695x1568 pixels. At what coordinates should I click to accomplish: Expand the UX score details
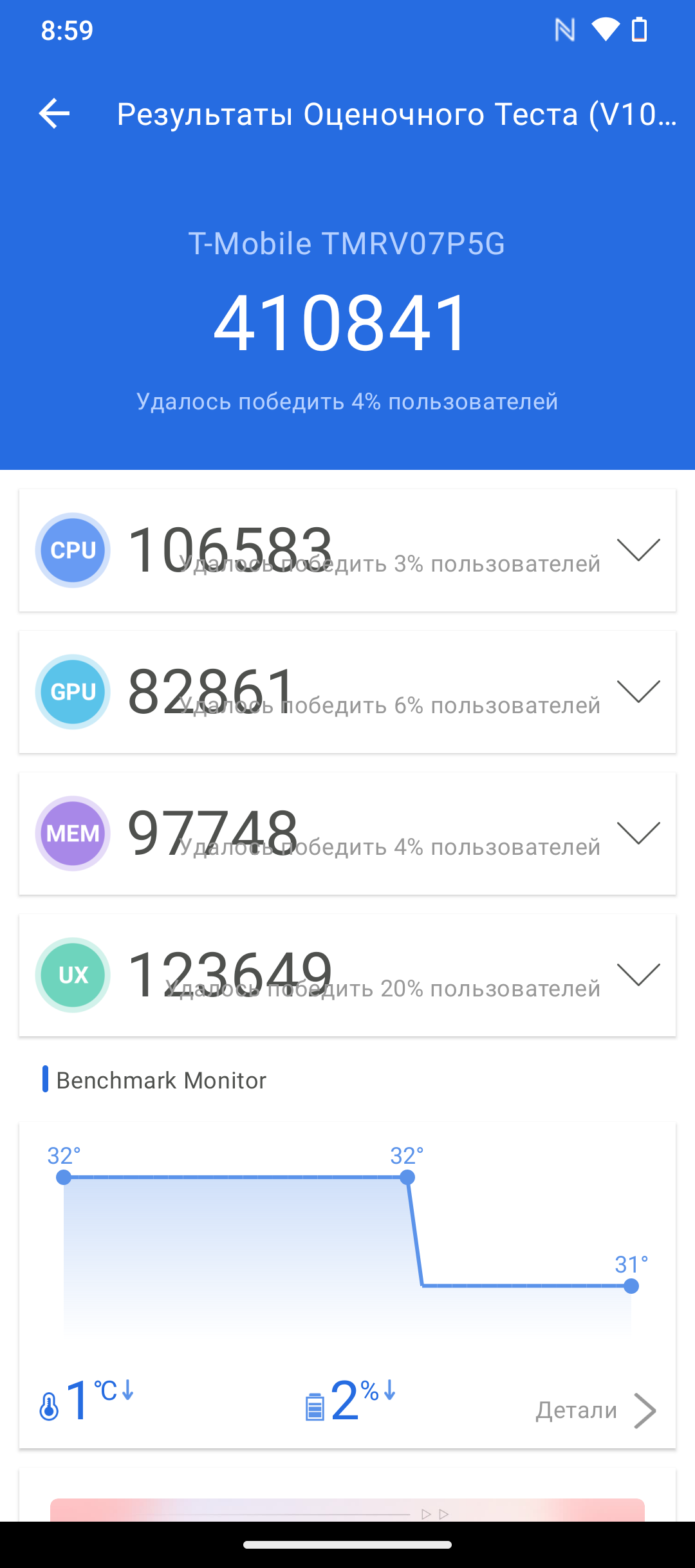[638, 975]
